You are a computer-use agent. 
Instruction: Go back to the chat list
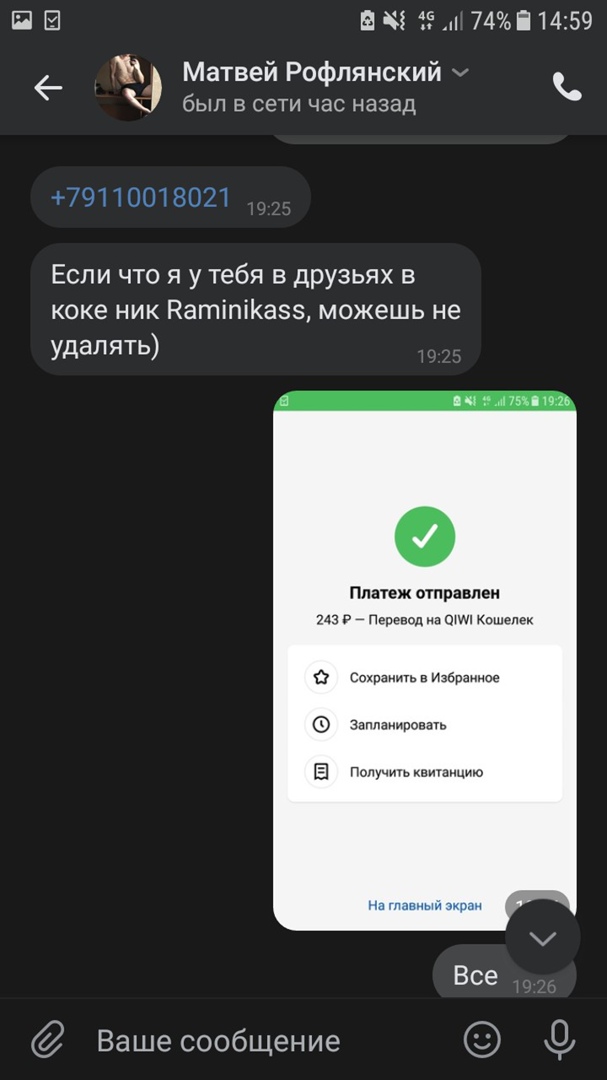pyautogui.click(x=48, y=88)
